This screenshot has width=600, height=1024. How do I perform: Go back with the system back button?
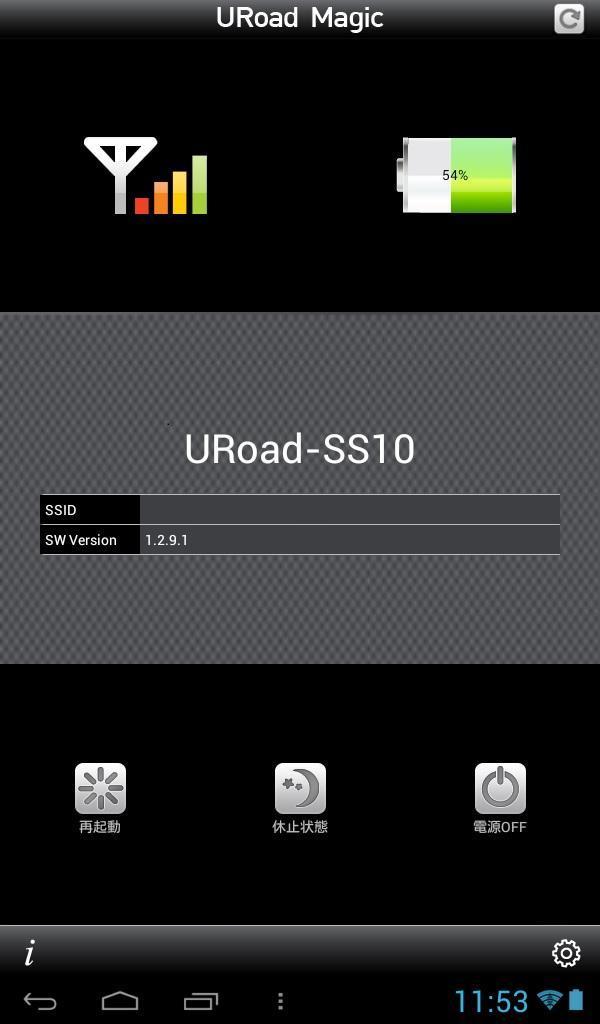coord(40,1001)
